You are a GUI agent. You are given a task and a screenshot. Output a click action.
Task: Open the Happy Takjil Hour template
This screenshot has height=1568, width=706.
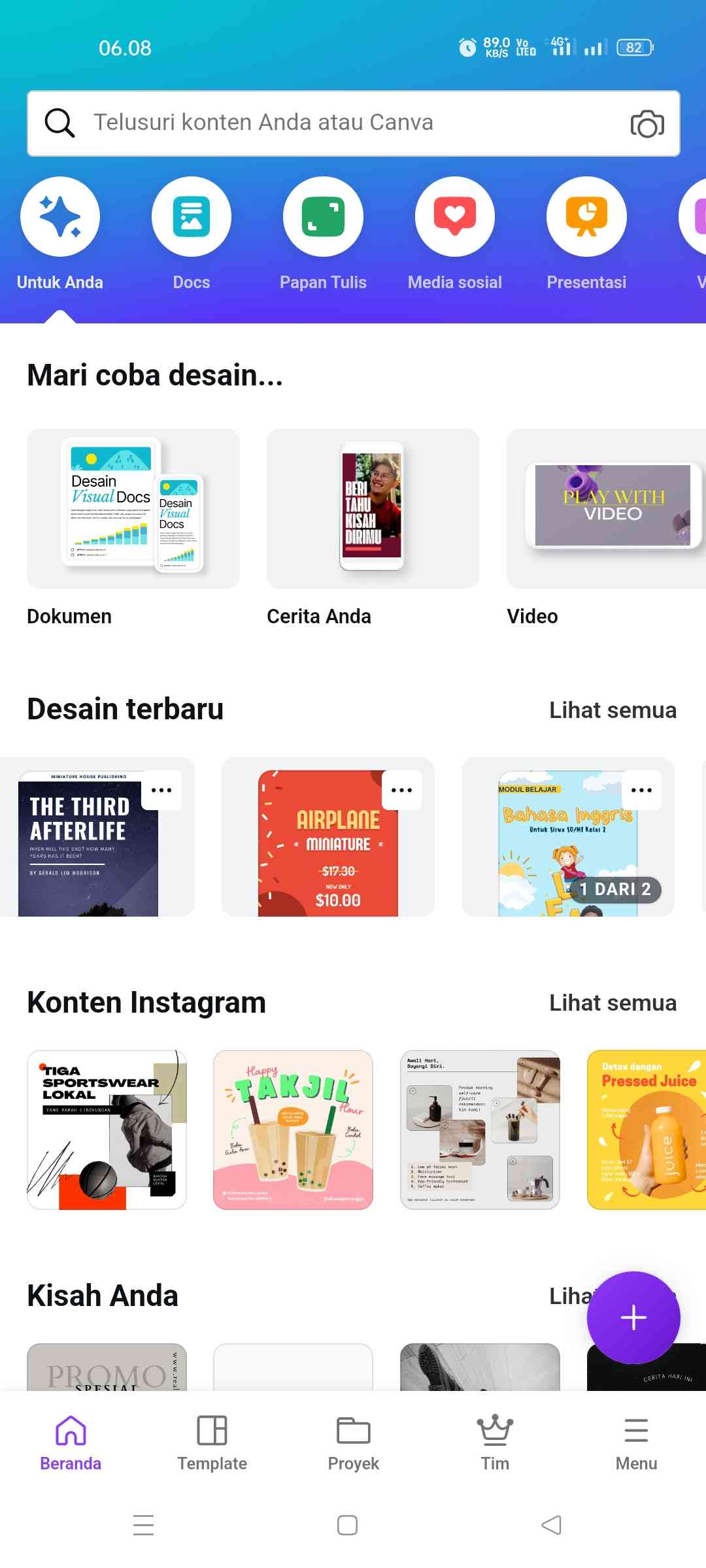[x=293, y=1130]
